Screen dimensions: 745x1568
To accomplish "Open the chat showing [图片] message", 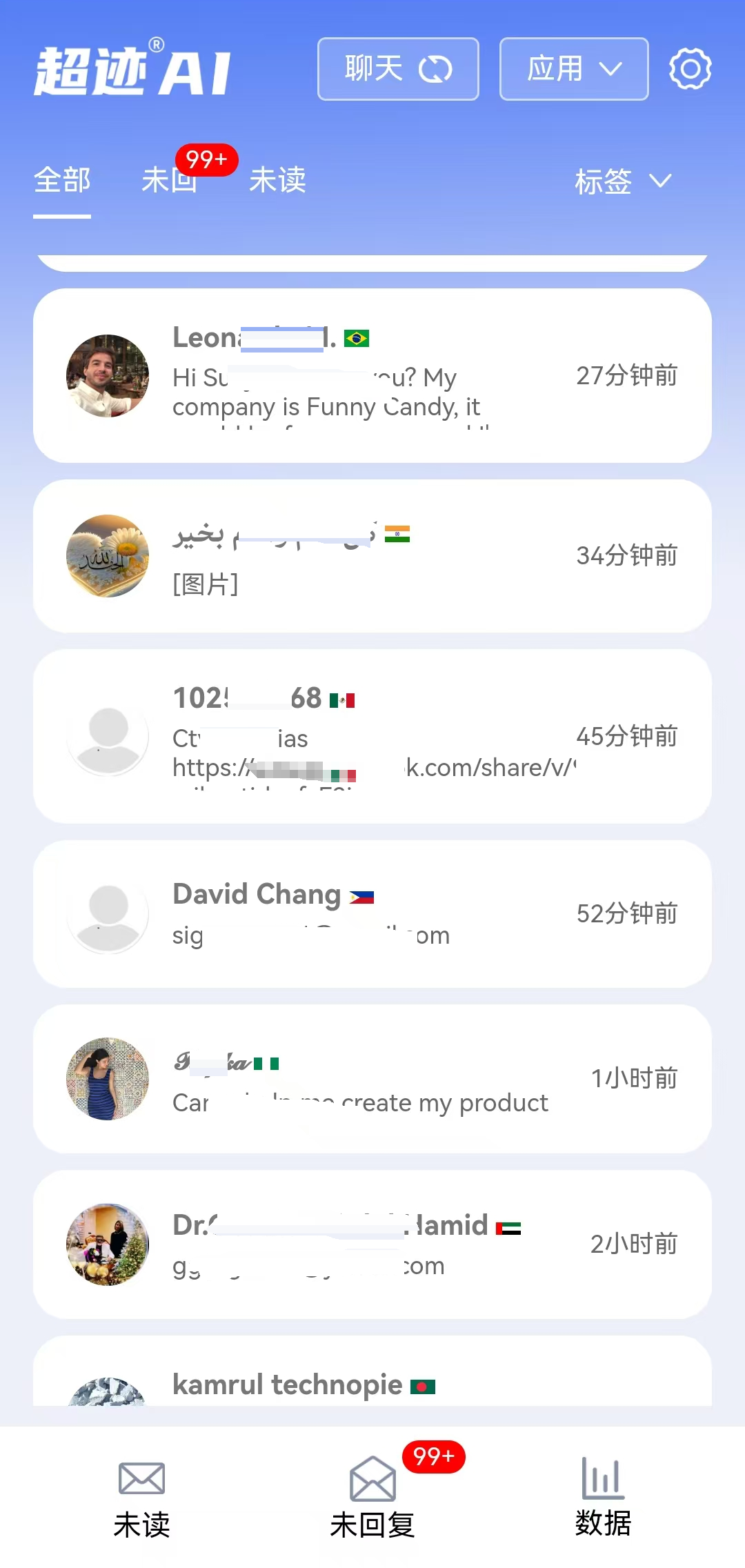I will (x=372, y=556).
